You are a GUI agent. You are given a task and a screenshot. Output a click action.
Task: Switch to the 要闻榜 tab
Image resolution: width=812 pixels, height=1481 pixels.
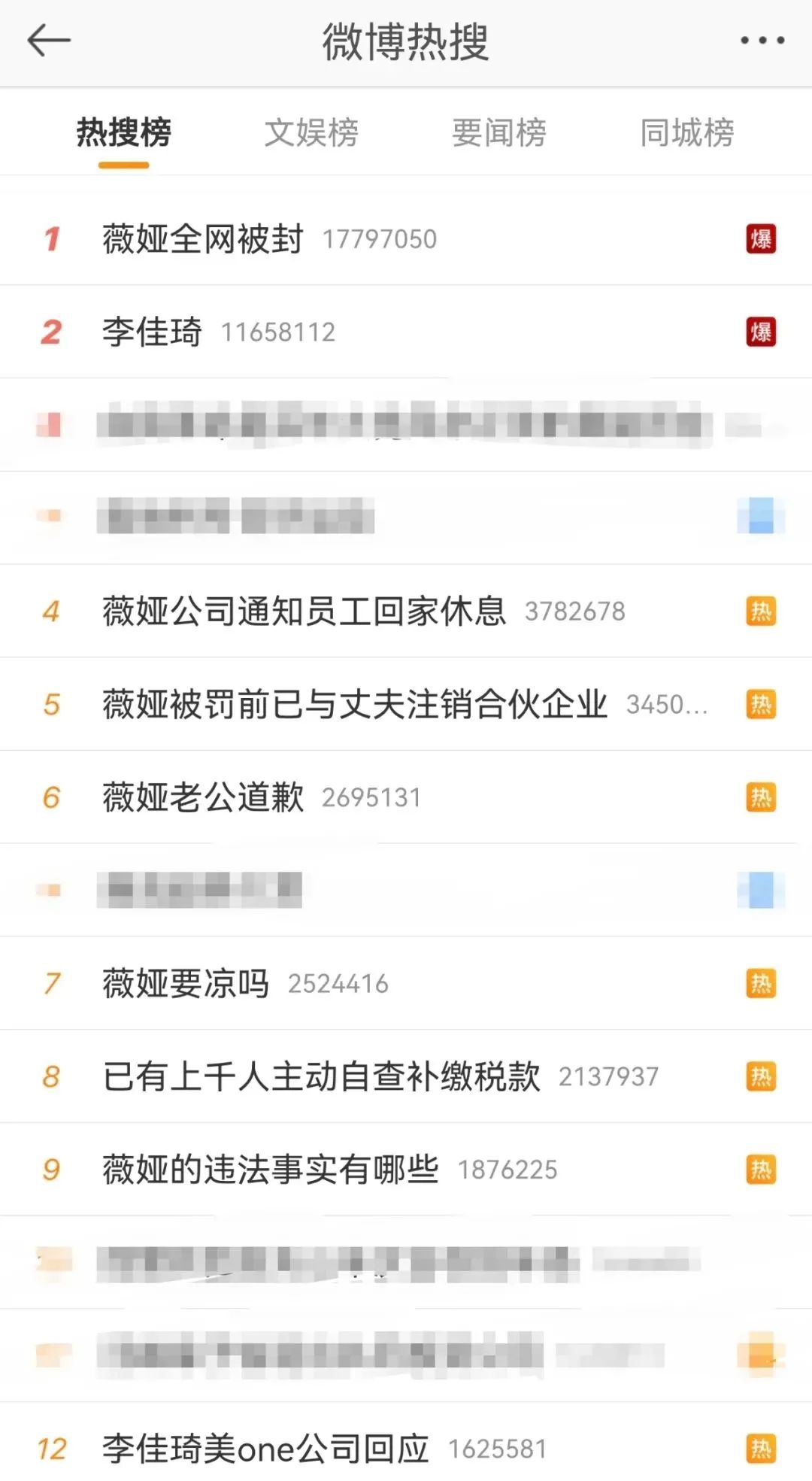tap(498, 133)
